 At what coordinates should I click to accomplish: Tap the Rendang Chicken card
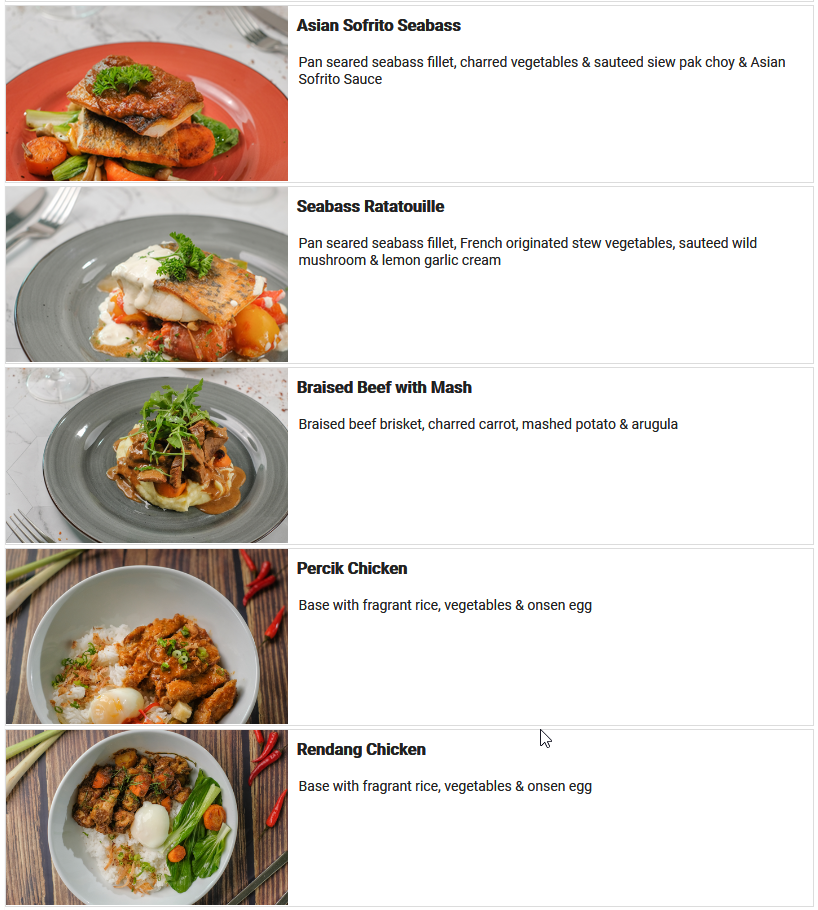coord(409,818)
